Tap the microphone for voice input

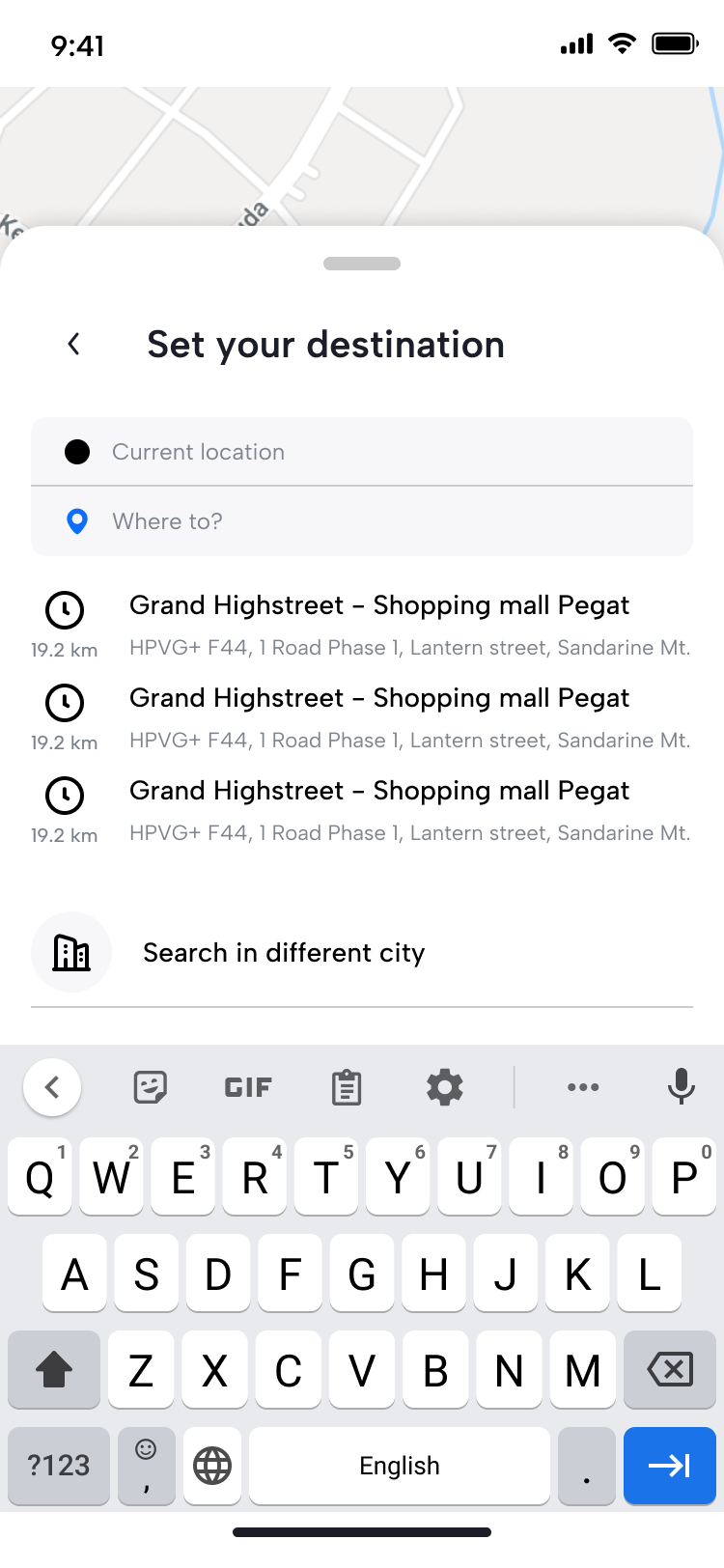click(682, 1087)
